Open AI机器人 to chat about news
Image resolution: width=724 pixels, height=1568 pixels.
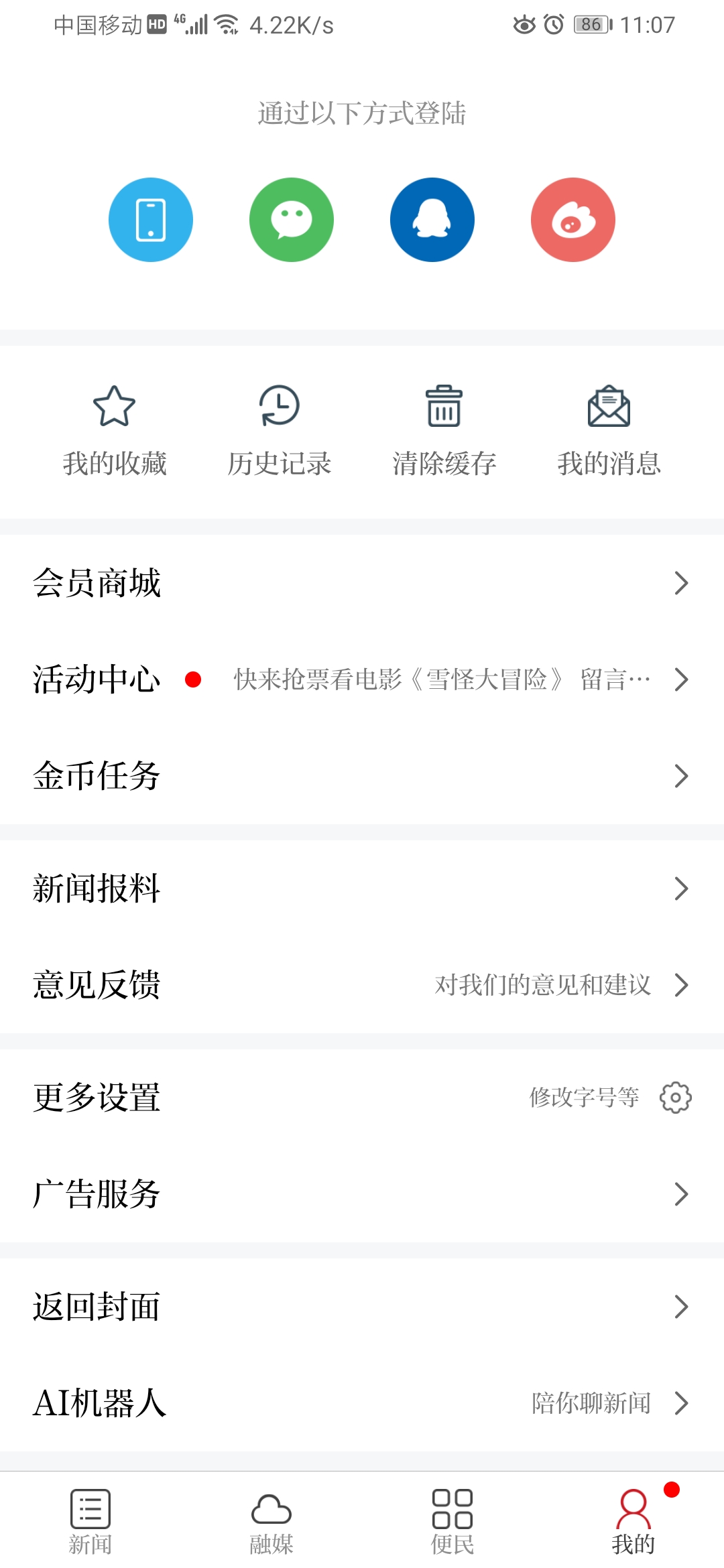pyautogui.click(x=101, y=1402)
